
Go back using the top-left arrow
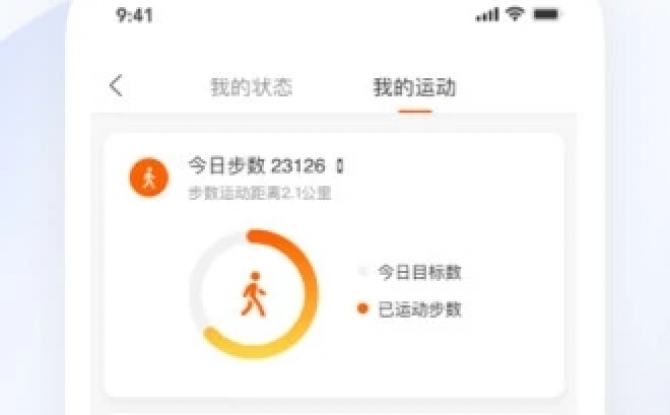click(116, 86)
